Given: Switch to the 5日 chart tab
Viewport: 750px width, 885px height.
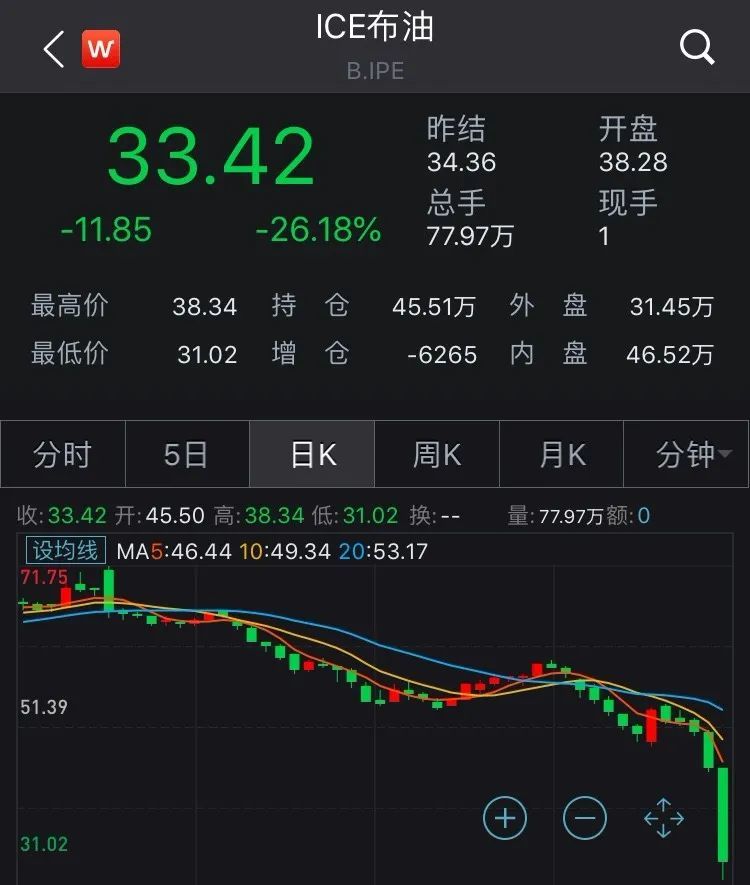Looking at the screenshot, I should pyautogui.click(x=187, y=454).
